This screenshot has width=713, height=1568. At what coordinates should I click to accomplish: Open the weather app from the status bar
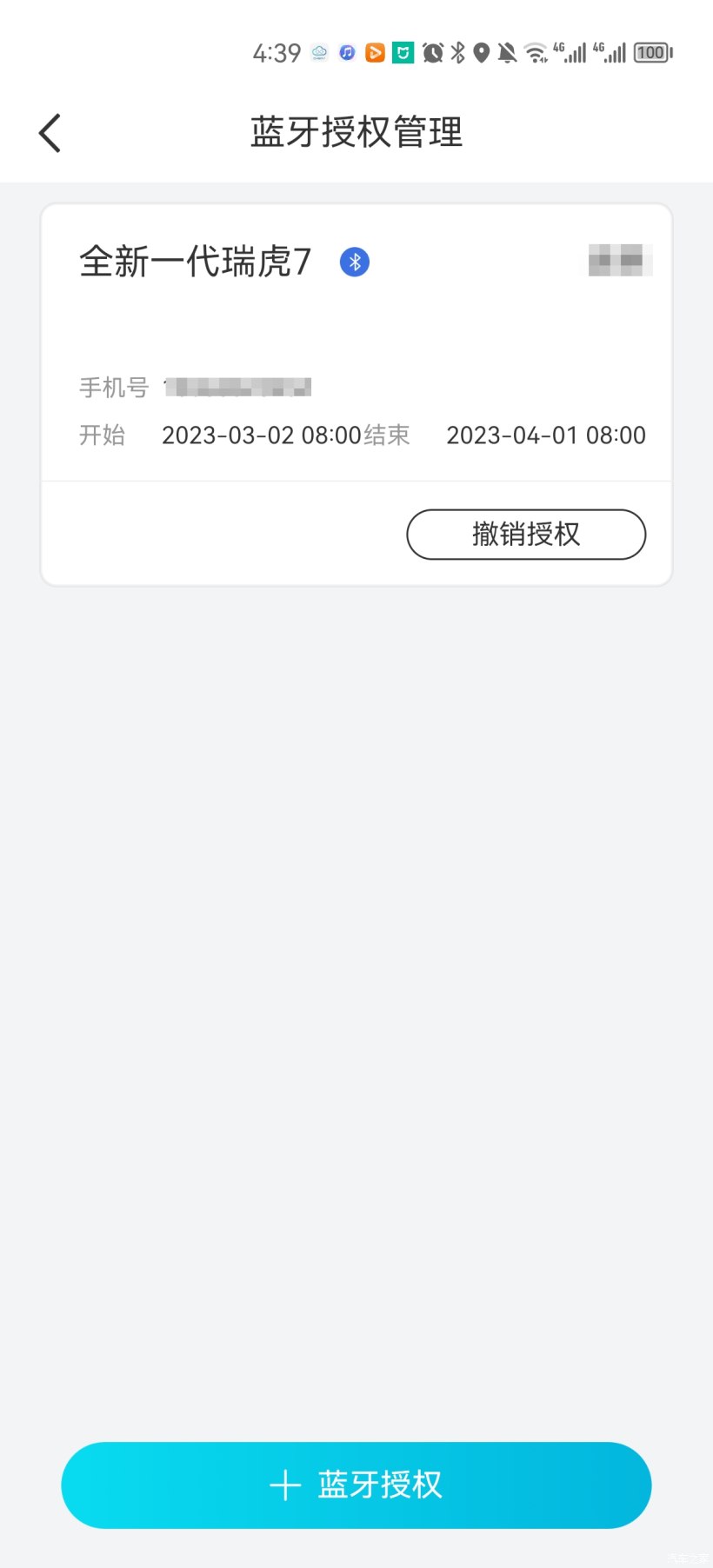318,52
